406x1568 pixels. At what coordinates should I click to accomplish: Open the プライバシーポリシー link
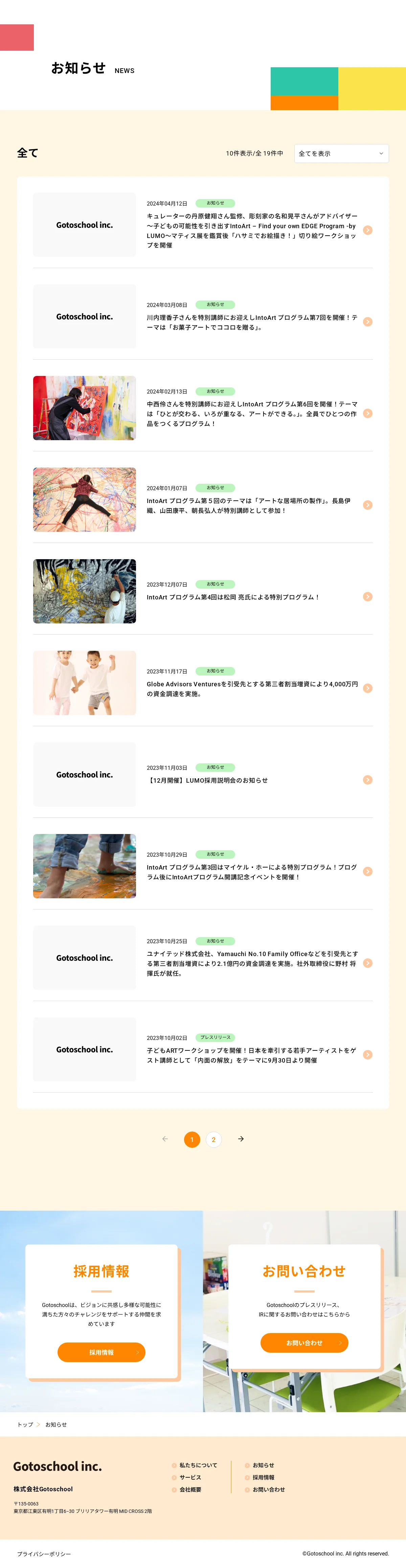(x=44, y=1553)
